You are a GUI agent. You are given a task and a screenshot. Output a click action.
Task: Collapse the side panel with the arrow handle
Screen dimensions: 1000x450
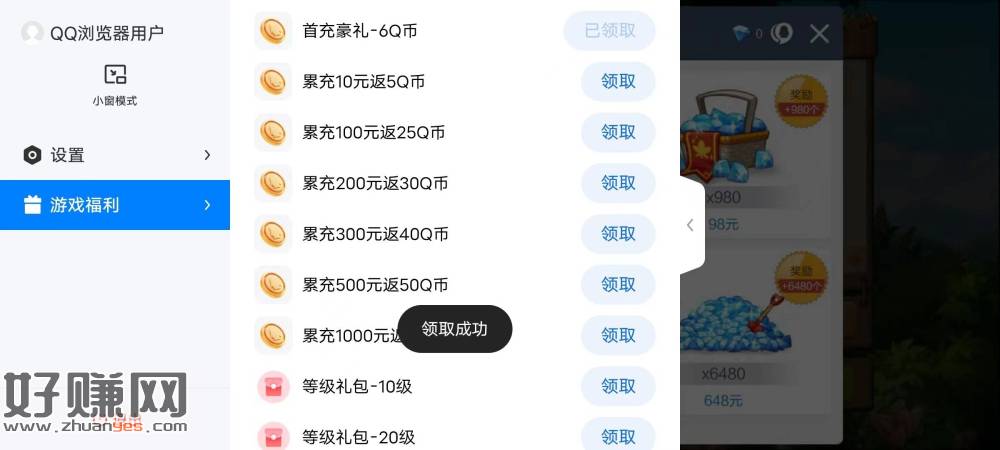(690, 225)
